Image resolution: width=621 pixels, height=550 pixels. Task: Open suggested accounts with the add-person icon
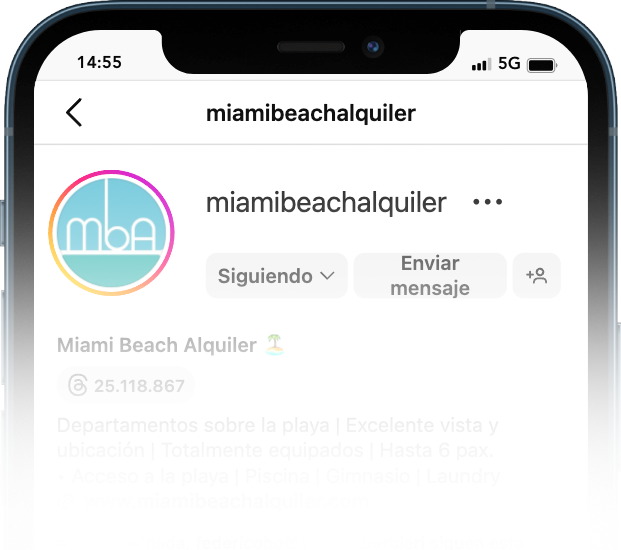536,276
